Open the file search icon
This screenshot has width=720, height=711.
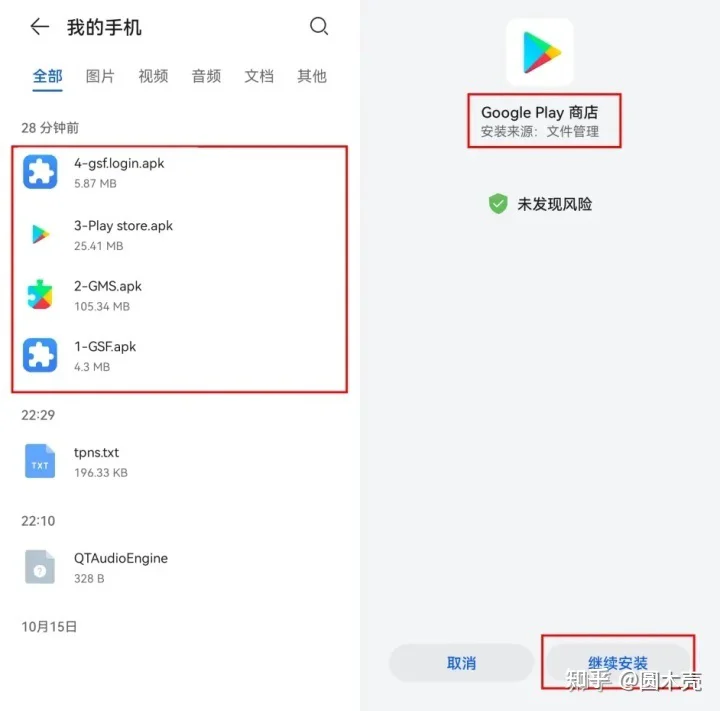319,27
